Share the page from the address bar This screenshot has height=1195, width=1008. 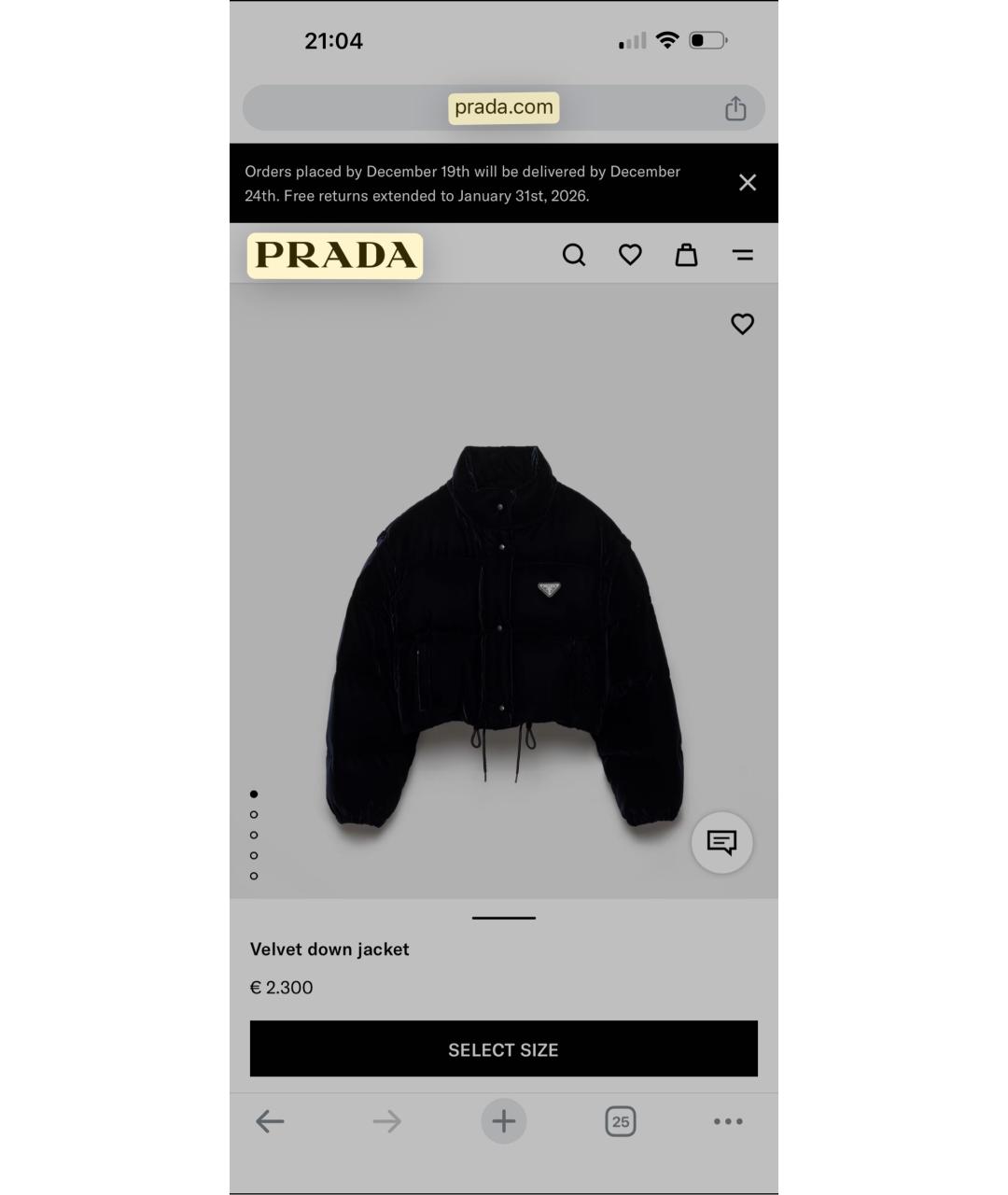(x=735, y=108)
